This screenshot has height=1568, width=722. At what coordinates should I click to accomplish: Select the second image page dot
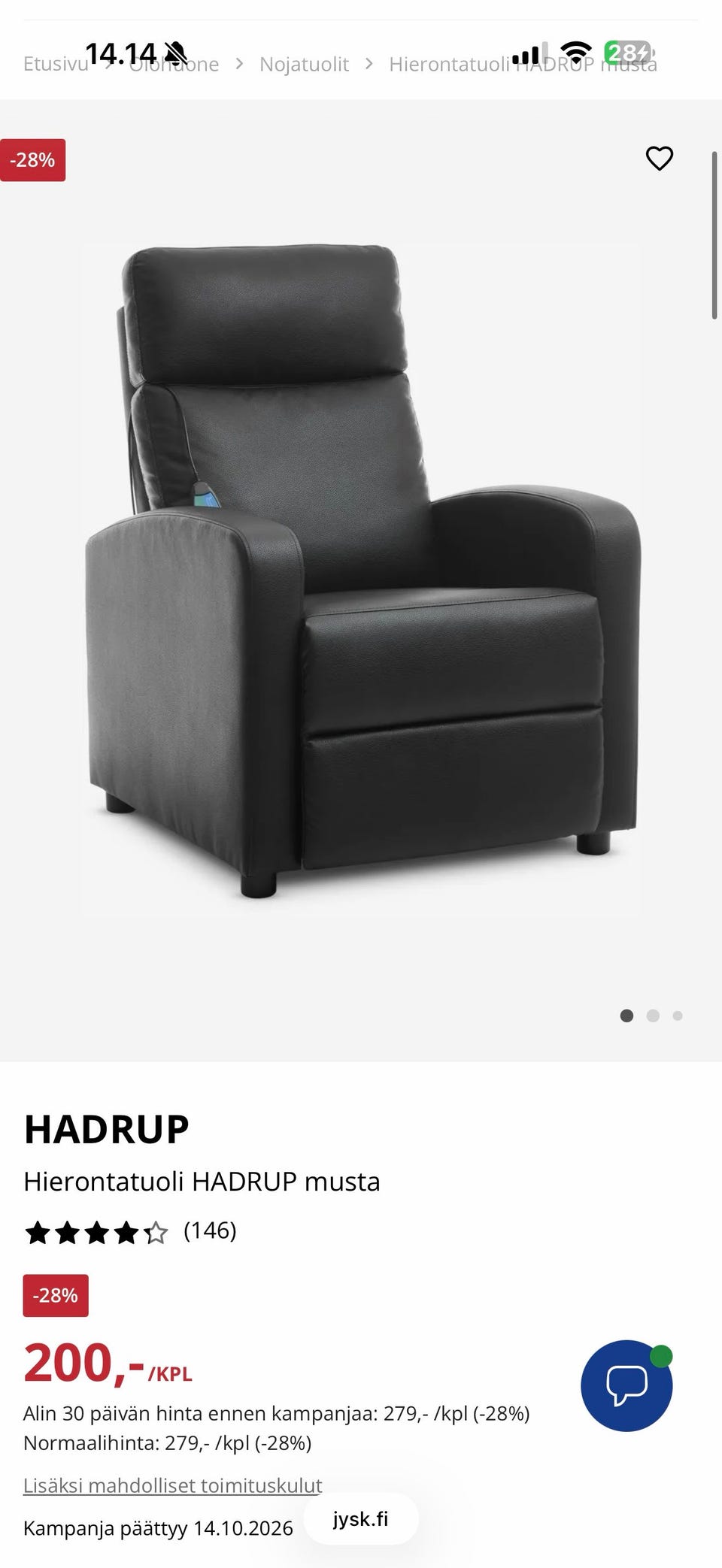pos(653,1016)
